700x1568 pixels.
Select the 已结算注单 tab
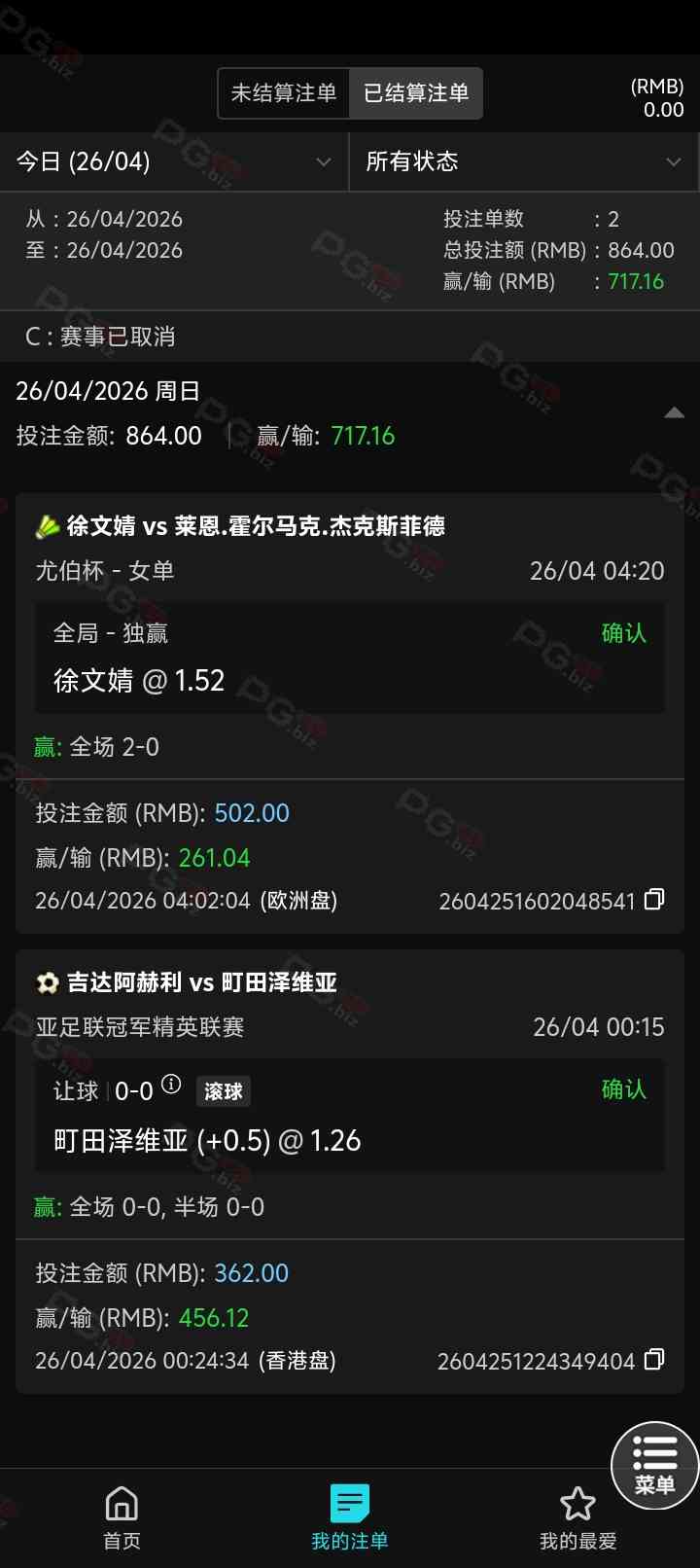coord(416,93)
